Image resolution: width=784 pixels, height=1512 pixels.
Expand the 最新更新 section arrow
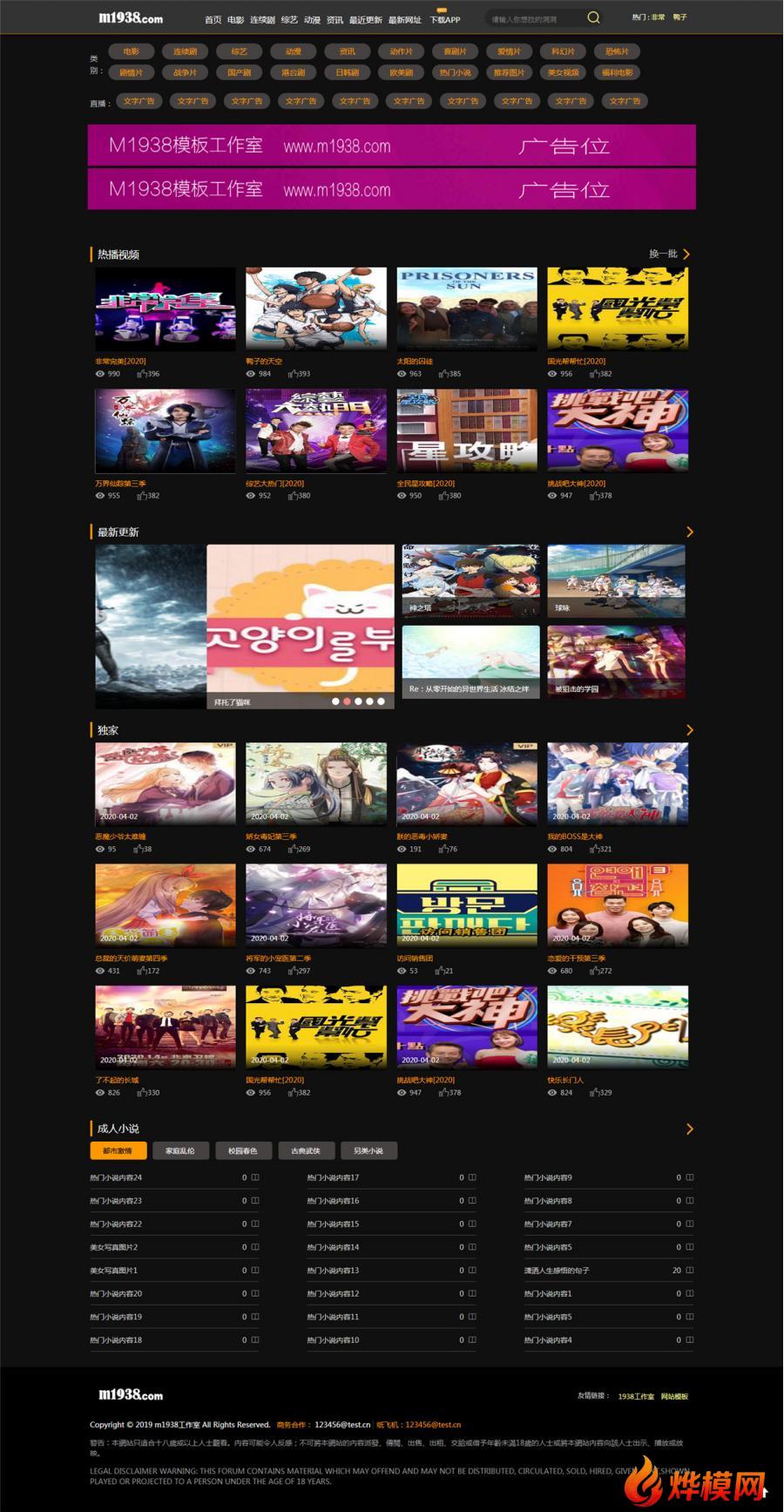[x=690, y=532]
